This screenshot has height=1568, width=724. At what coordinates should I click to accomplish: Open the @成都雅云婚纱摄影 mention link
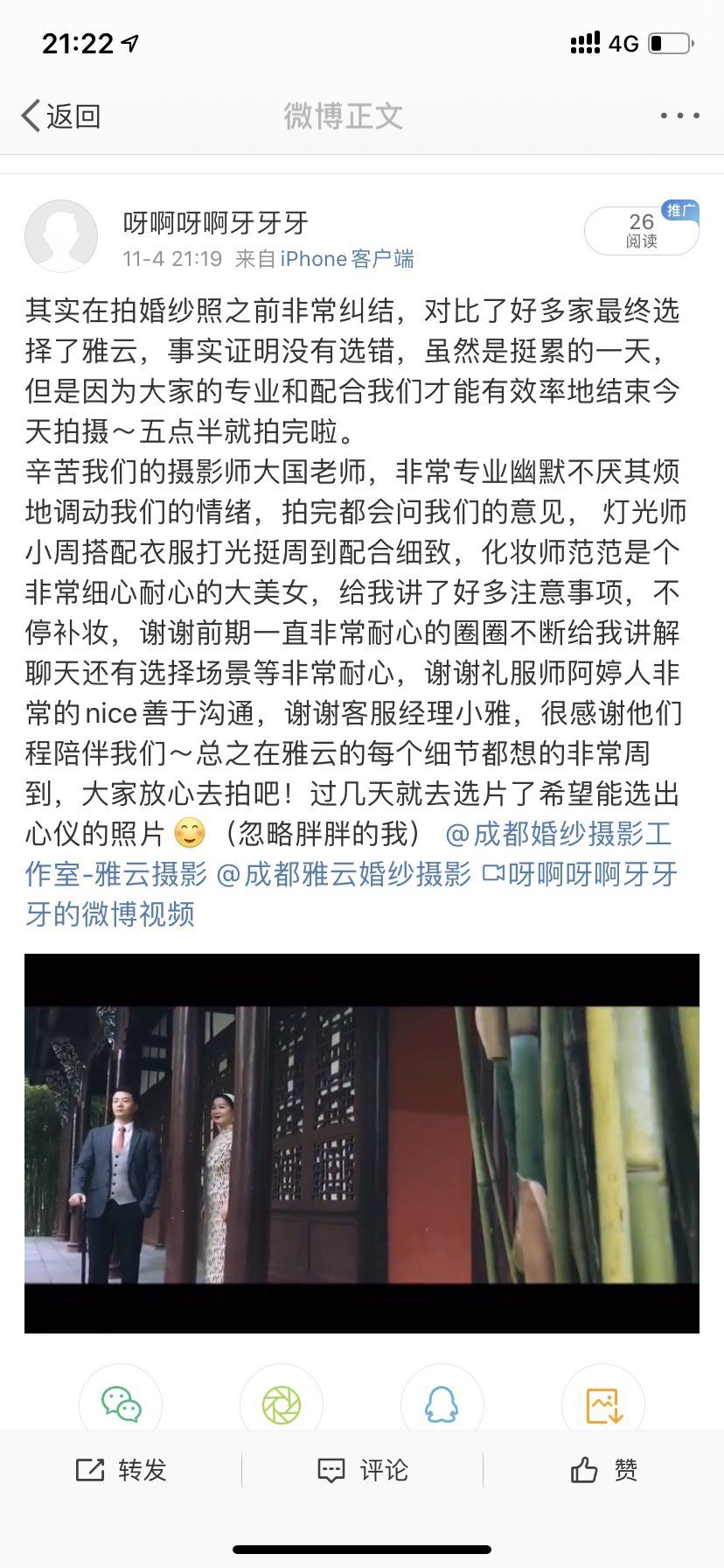point(344,874)
